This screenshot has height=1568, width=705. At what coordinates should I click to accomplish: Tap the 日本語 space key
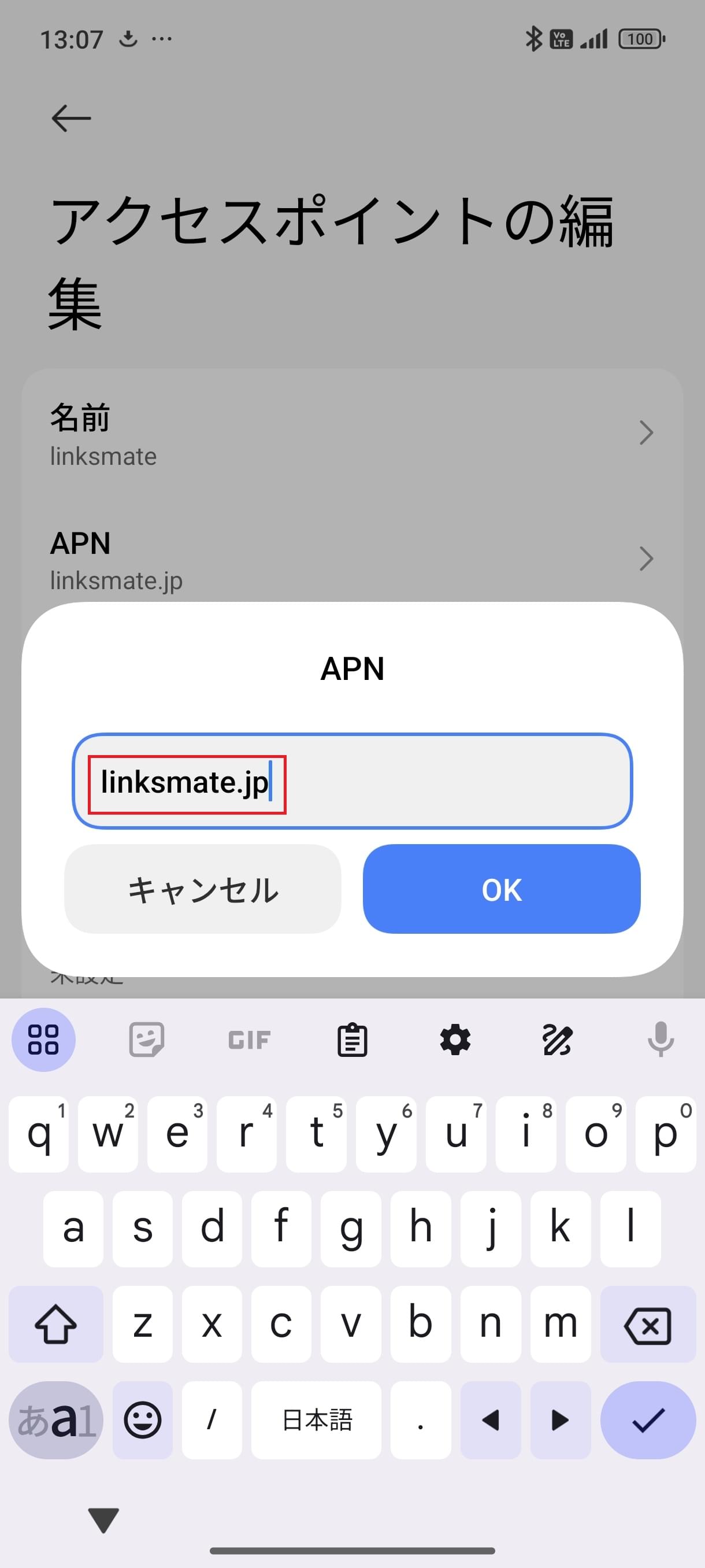[316, 1421]
